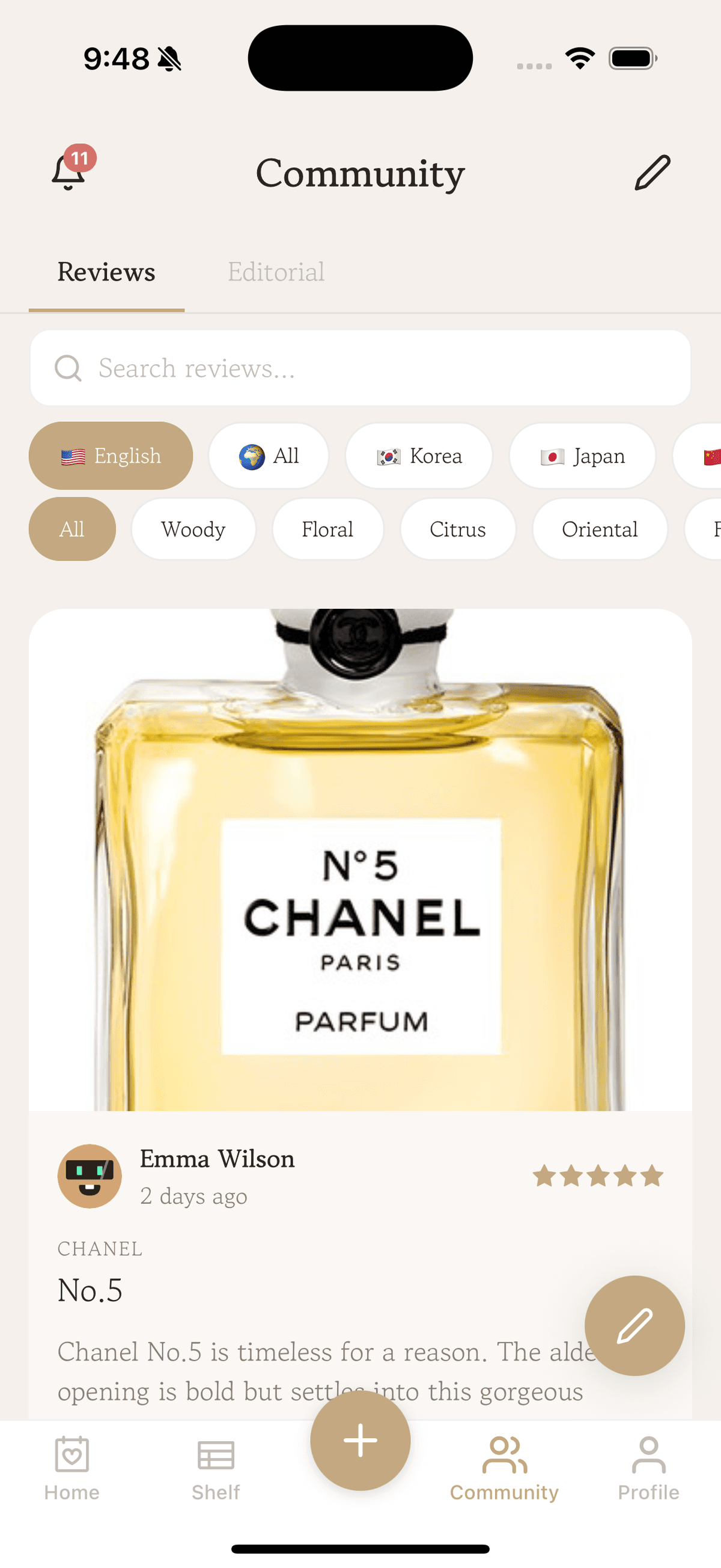
Task: Filter reviews by Korea
Action: pyautogui.click(x=419, y=456)
